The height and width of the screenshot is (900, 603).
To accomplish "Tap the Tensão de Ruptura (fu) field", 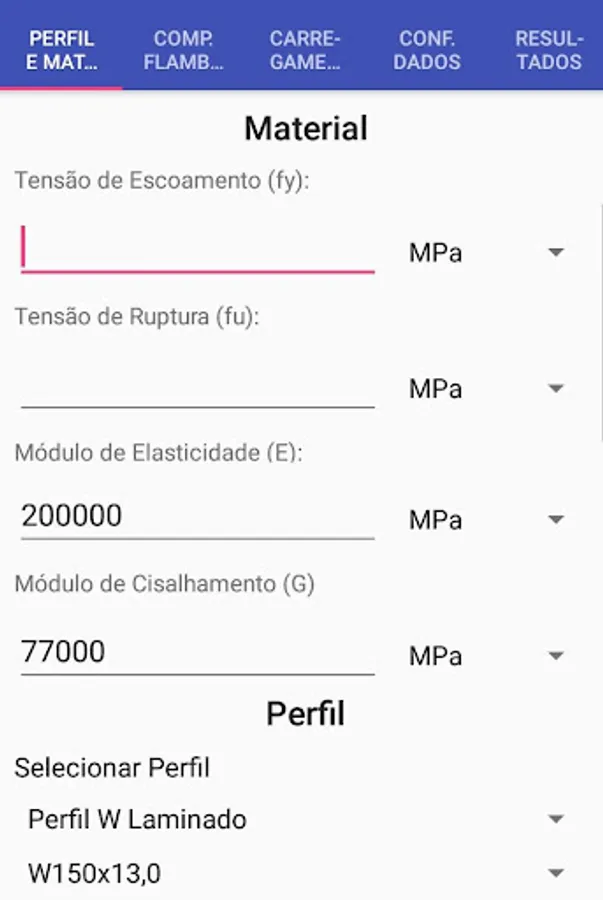I will [197, 385].
